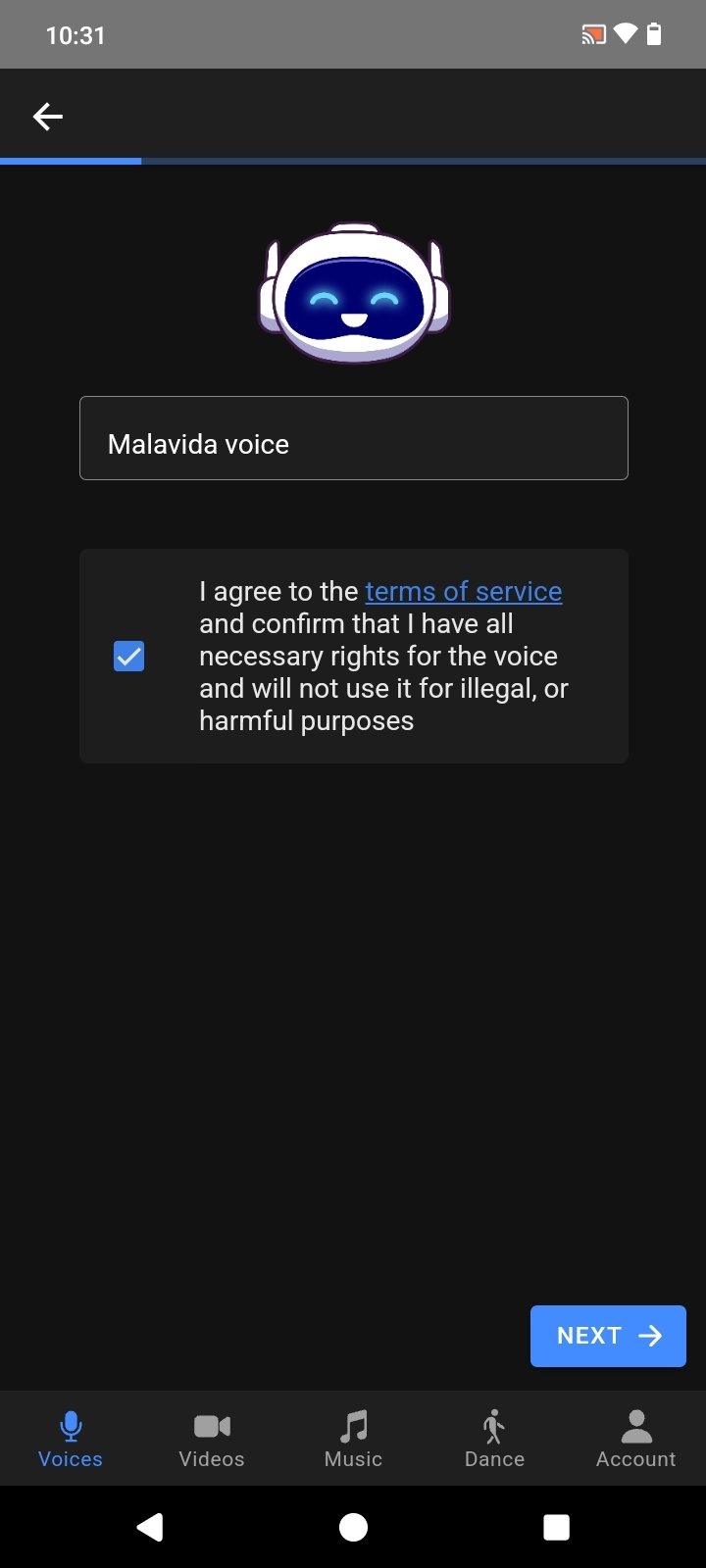This screenshot has height=1568, width=706.
Task: Switch to the Voices tab
Action: [x=71, y=1439]
